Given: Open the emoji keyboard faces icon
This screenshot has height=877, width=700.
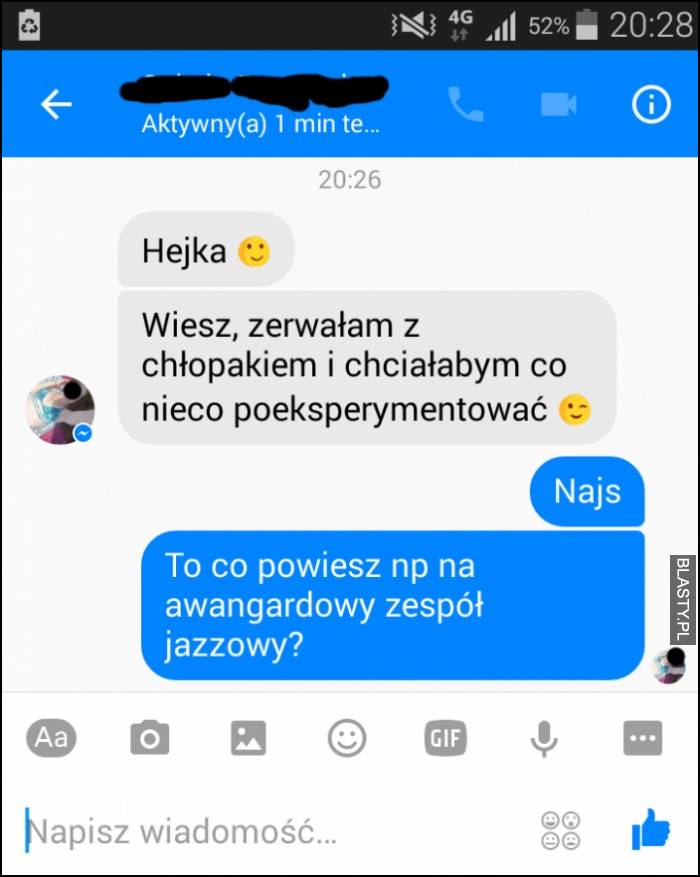Looking at the screenshot, I should pos(561,830).
